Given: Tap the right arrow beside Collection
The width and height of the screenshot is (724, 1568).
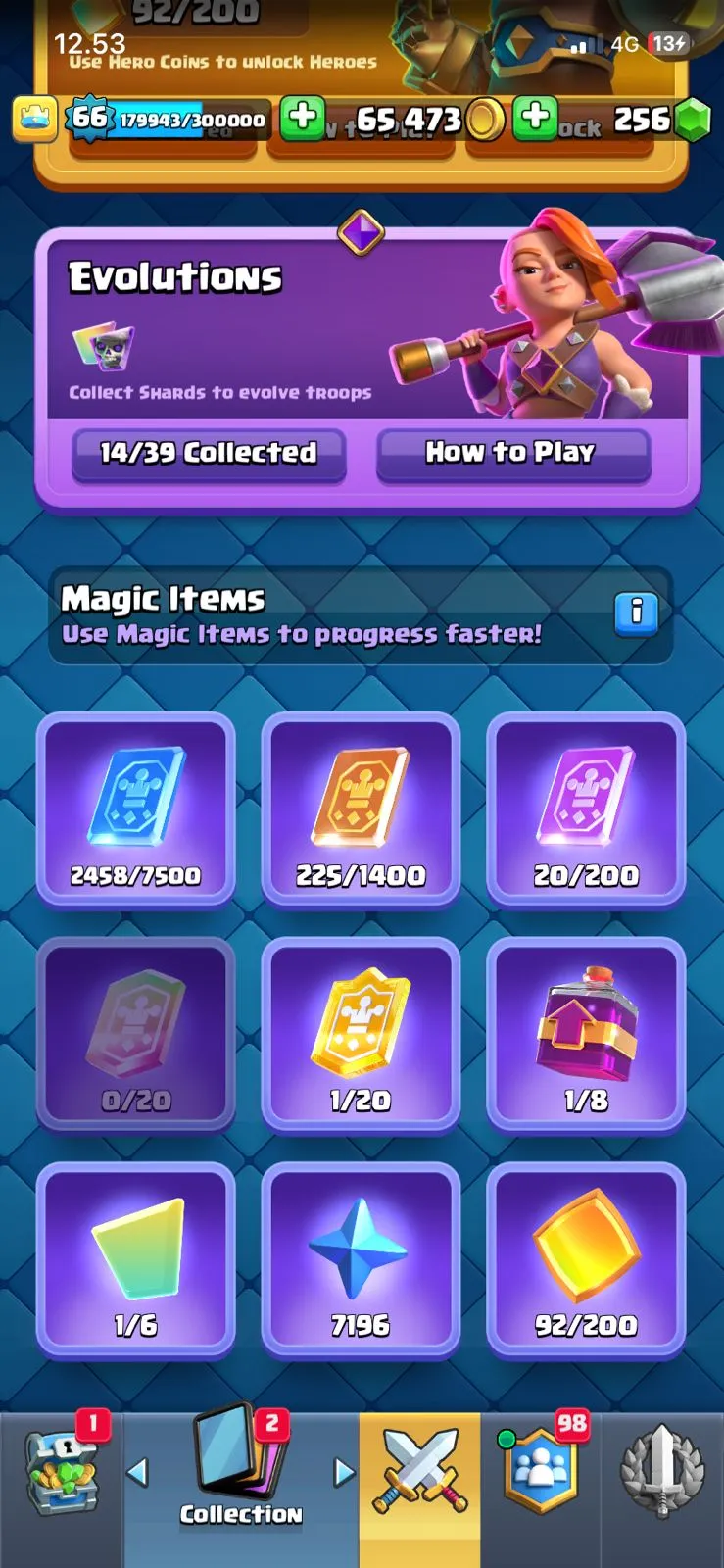Looking at the screenshot, I should click(x=343, y=1472).
